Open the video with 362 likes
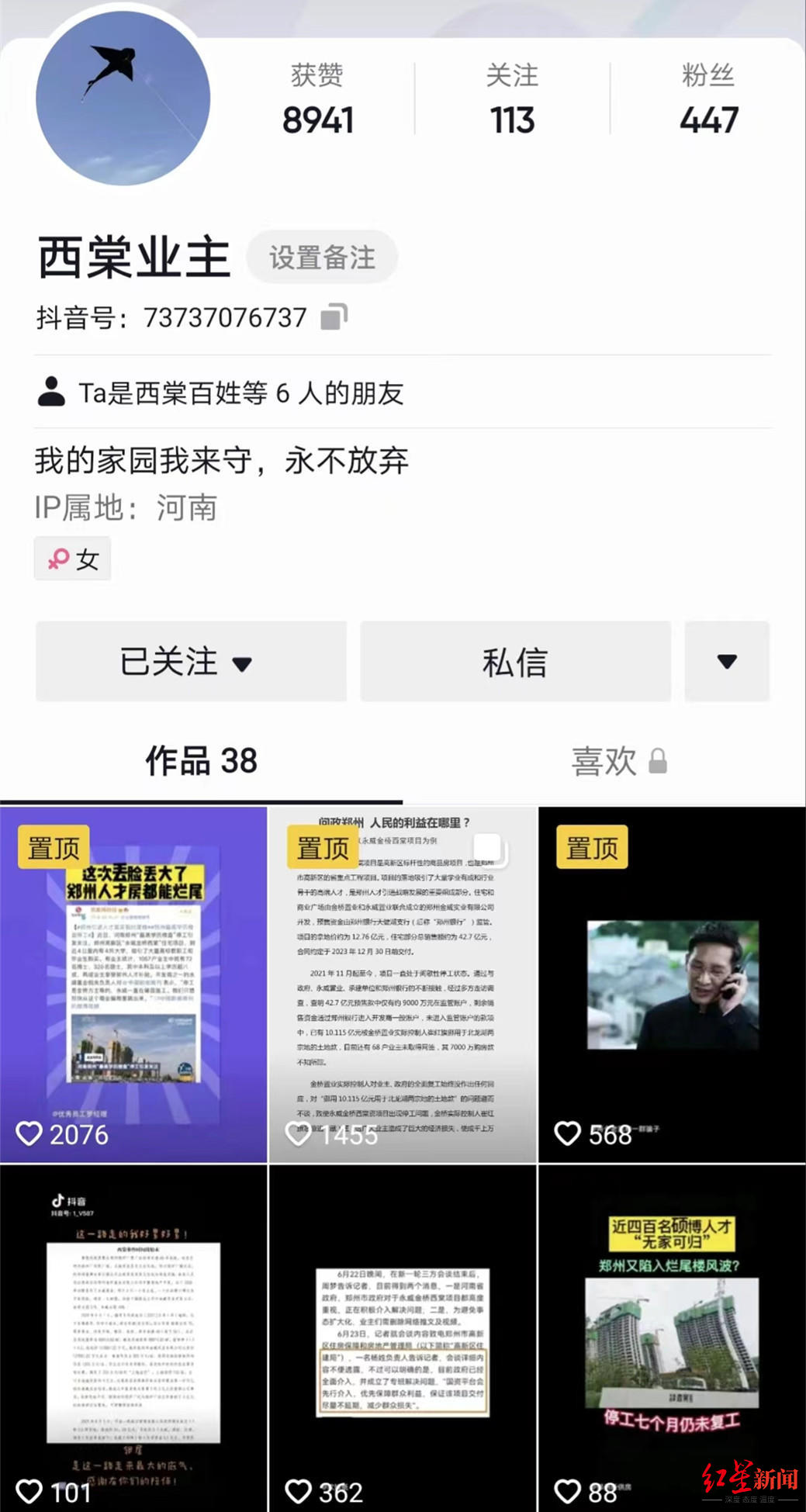 click(x=403, y=1338)
